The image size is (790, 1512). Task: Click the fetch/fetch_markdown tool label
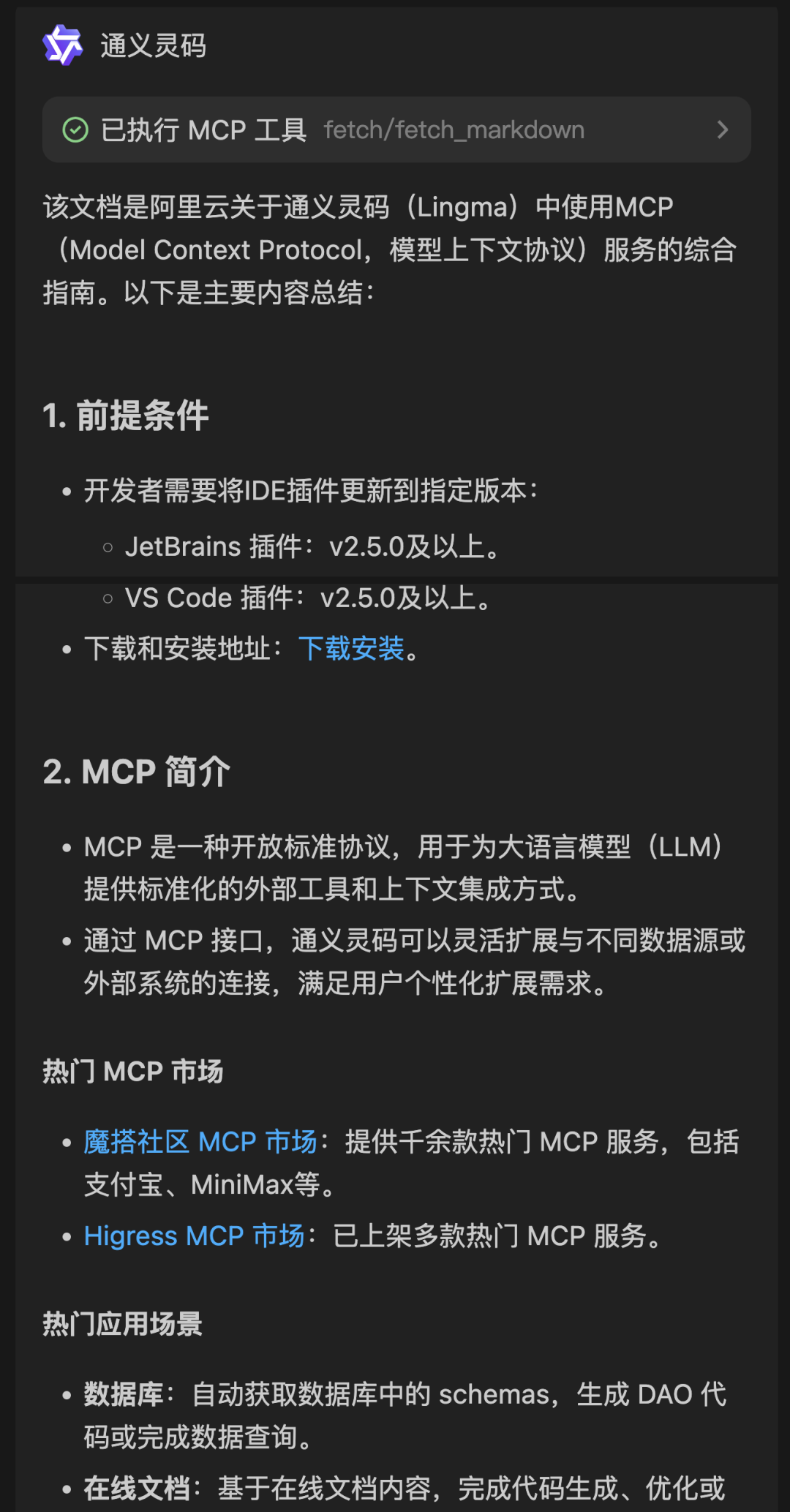pyautogui.click(x=454, y=129)
